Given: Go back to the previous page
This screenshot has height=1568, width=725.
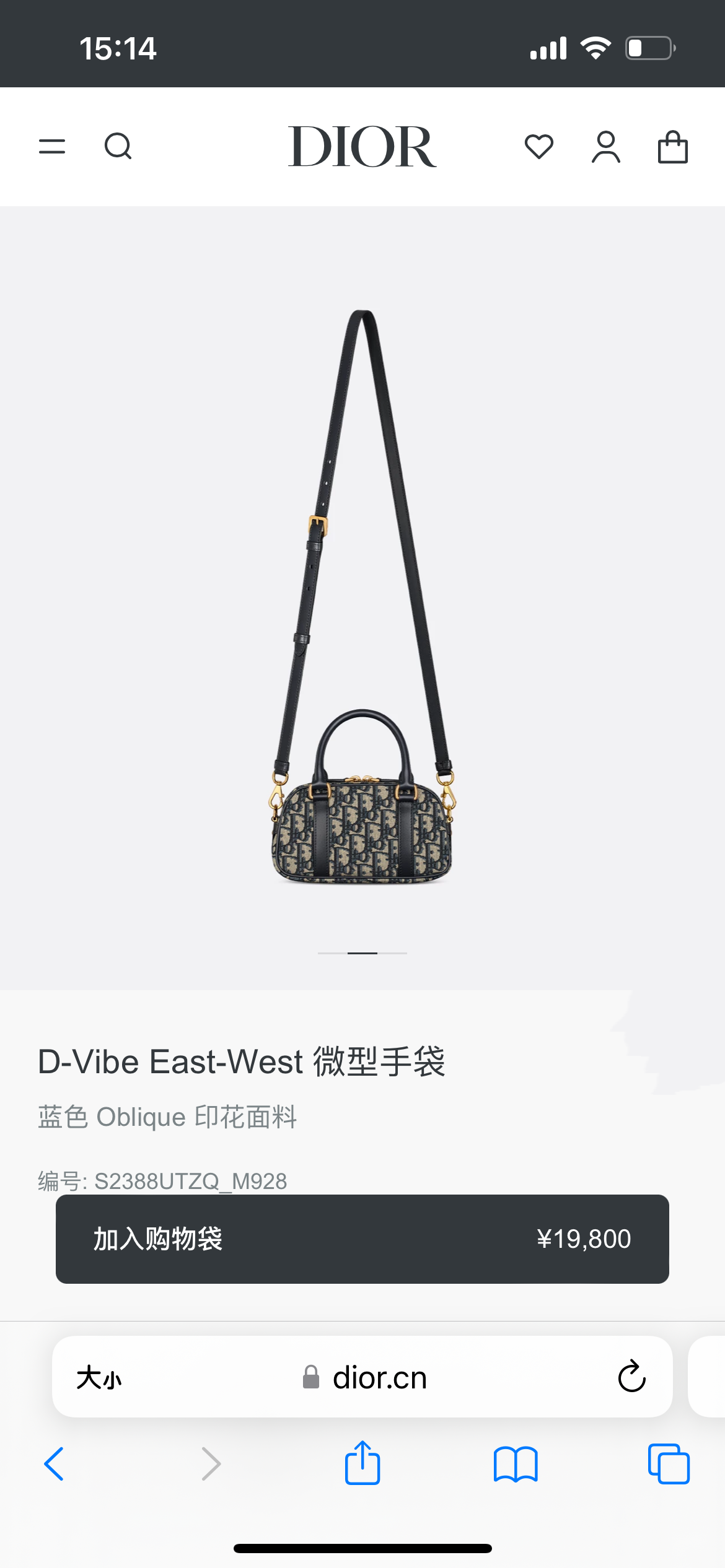Looking at the screenshot, I should pyautogui.click(x=55, y=1464).
